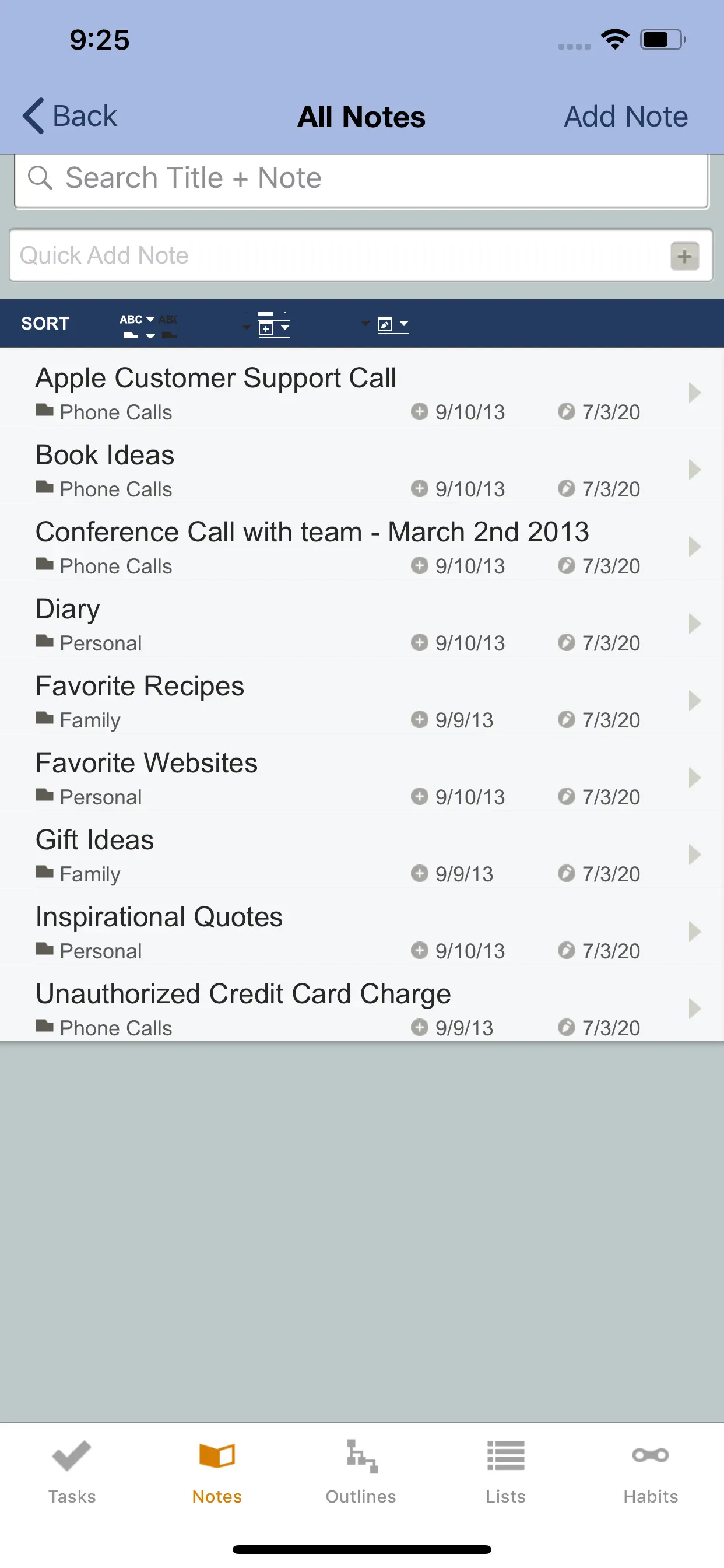Open the Diary note
Image resolution: width=724 pixels, height=1568 pixels.
pyautogui.click(x=362, y=618)
